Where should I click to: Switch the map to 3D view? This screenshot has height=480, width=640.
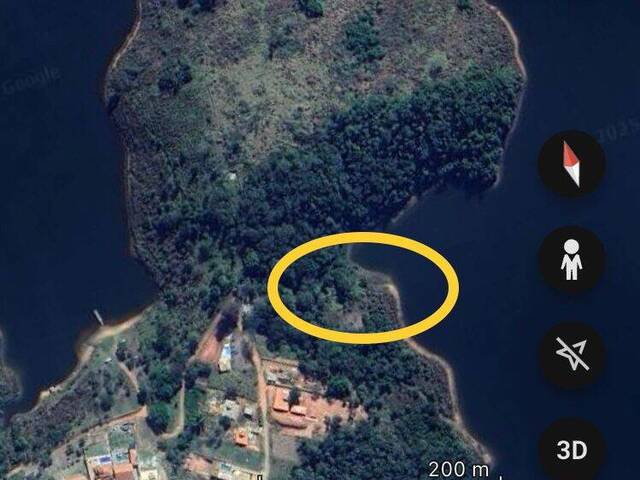[x=571, y=450]
